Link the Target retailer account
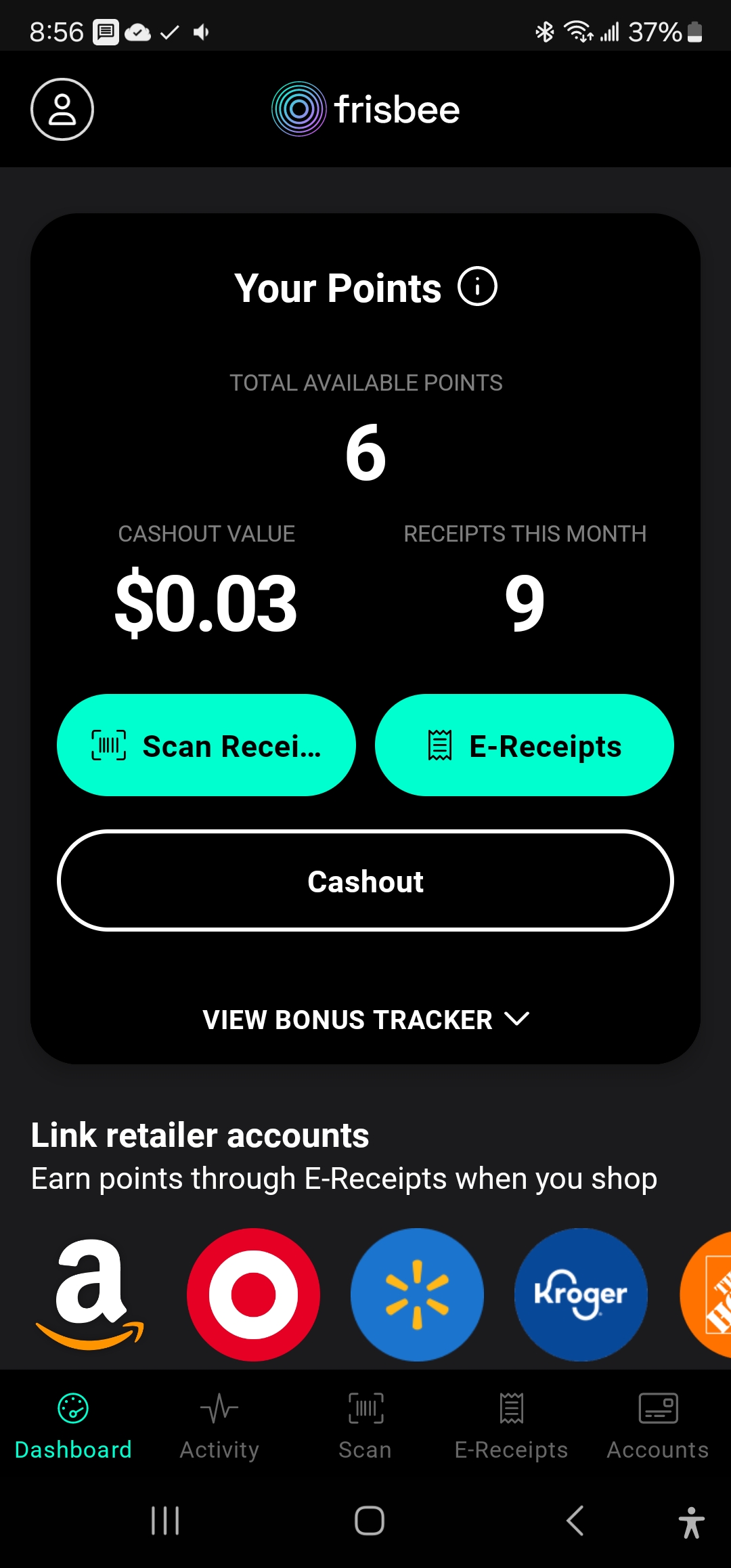 [253, 1294]
